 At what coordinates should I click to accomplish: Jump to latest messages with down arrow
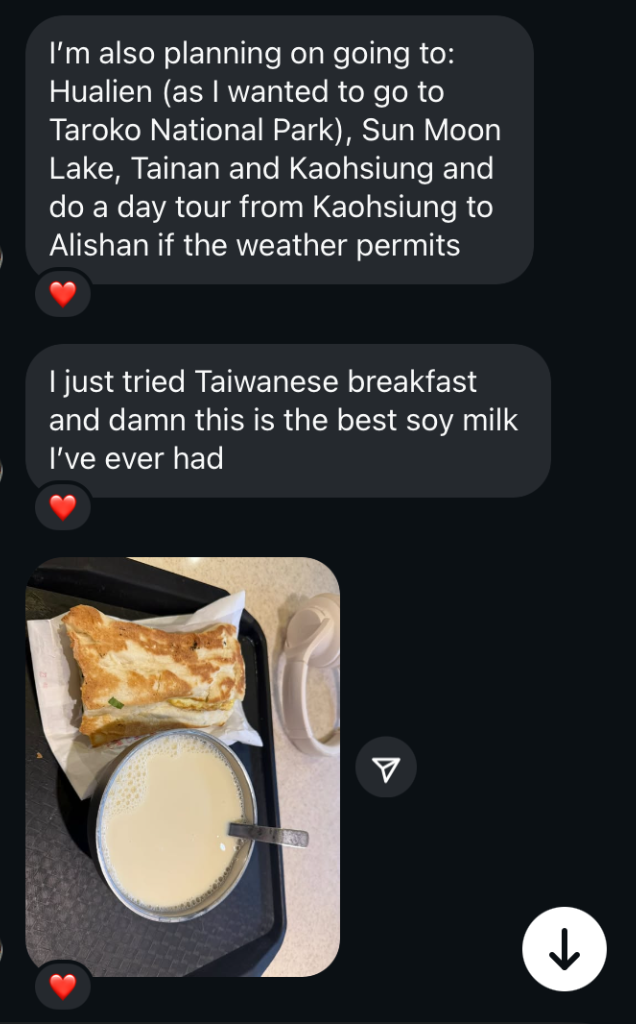pyautogui.click(x=564, y=949)
